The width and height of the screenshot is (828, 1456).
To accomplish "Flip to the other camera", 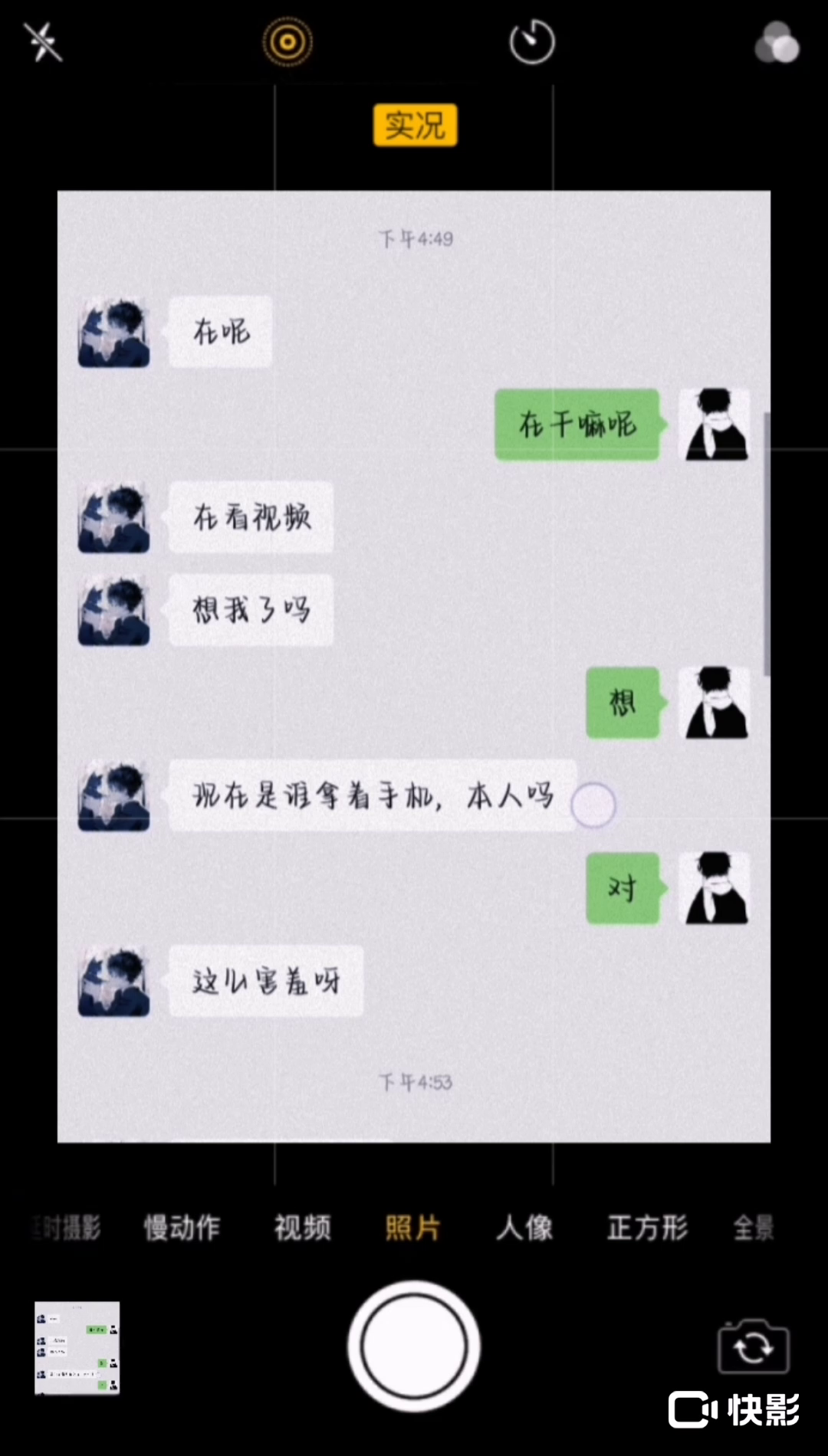I will 753,1346.
